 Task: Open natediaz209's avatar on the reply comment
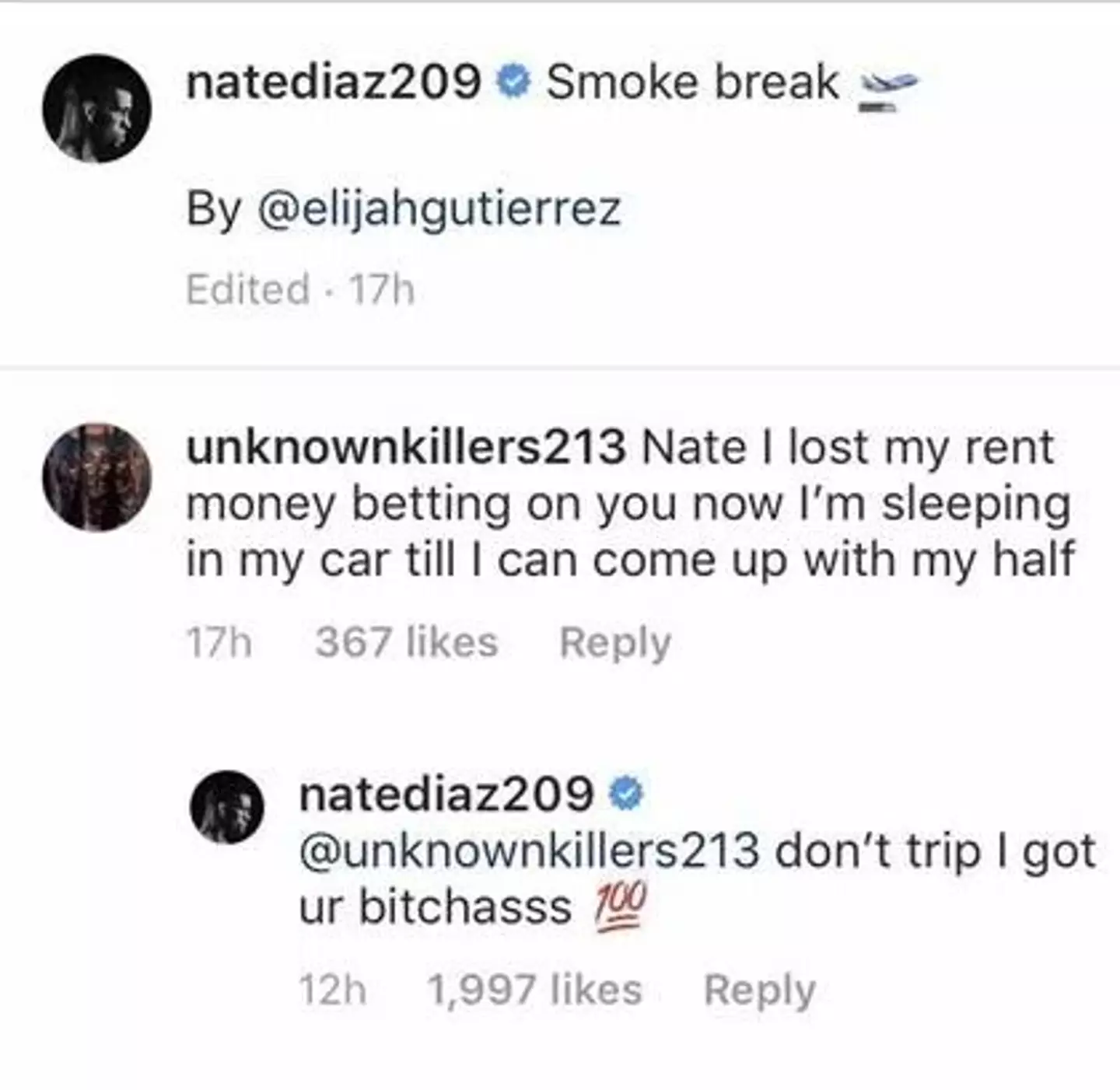[x=227, y=806]
